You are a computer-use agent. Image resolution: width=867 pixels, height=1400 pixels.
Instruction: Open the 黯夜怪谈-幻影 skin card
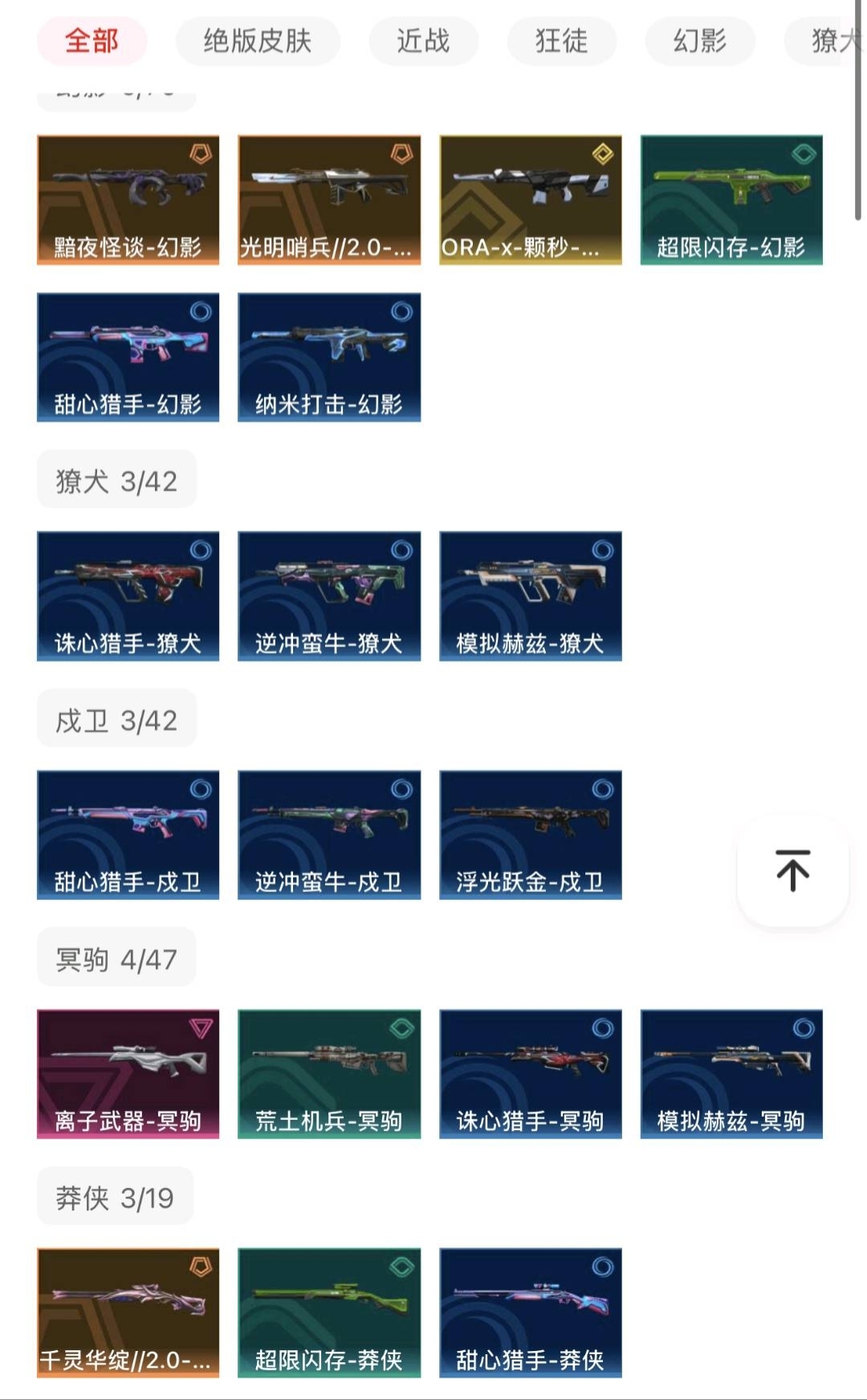(x=128, y=200)
